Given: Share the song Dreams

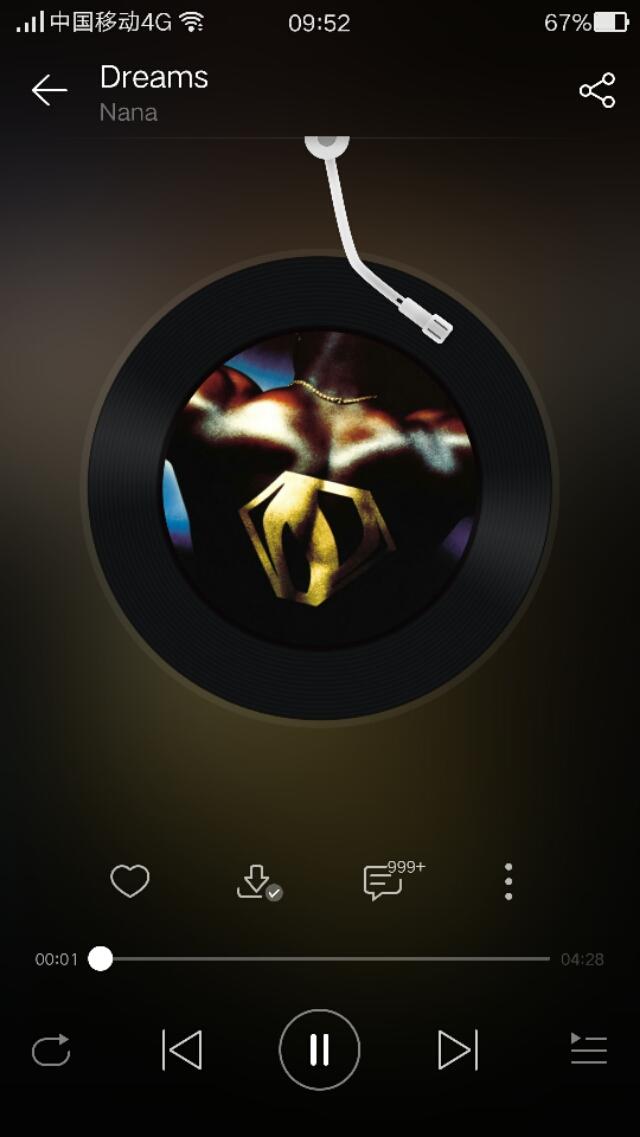Looking at the screenshot, I should pyautogui.click(x=597, y=91).
